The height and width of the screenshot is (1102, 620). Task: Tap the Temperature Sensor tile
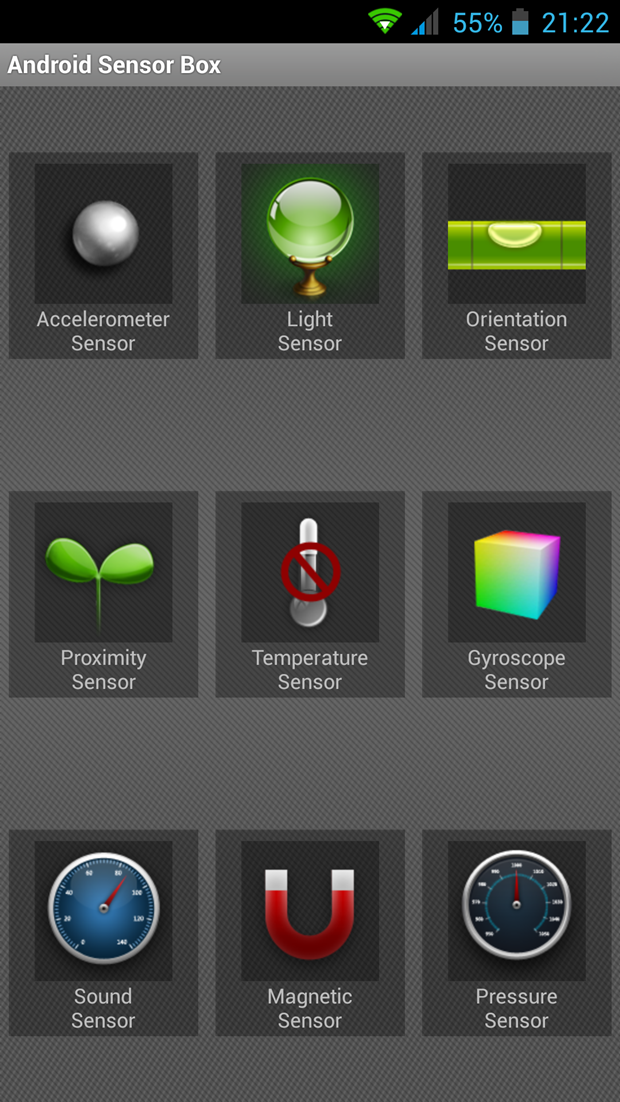310,594
